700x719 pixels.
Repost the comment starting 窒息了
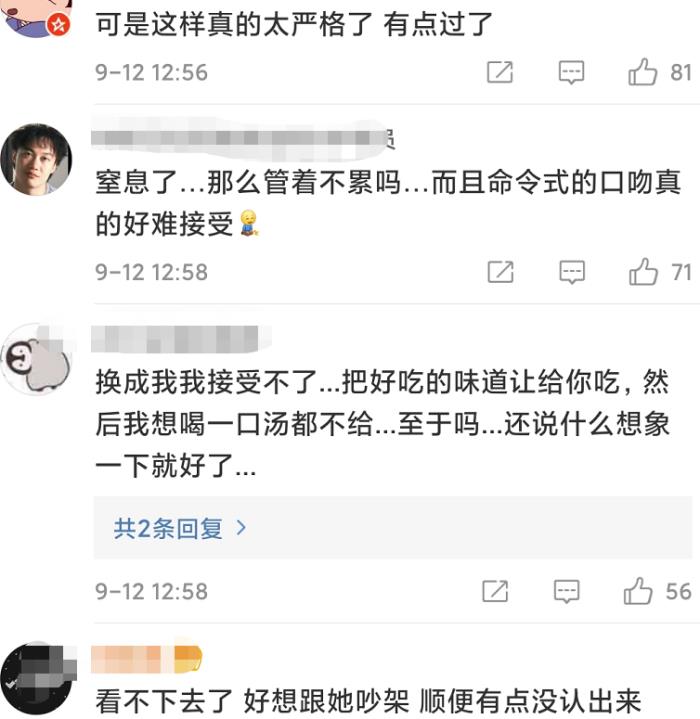(499, 271)
